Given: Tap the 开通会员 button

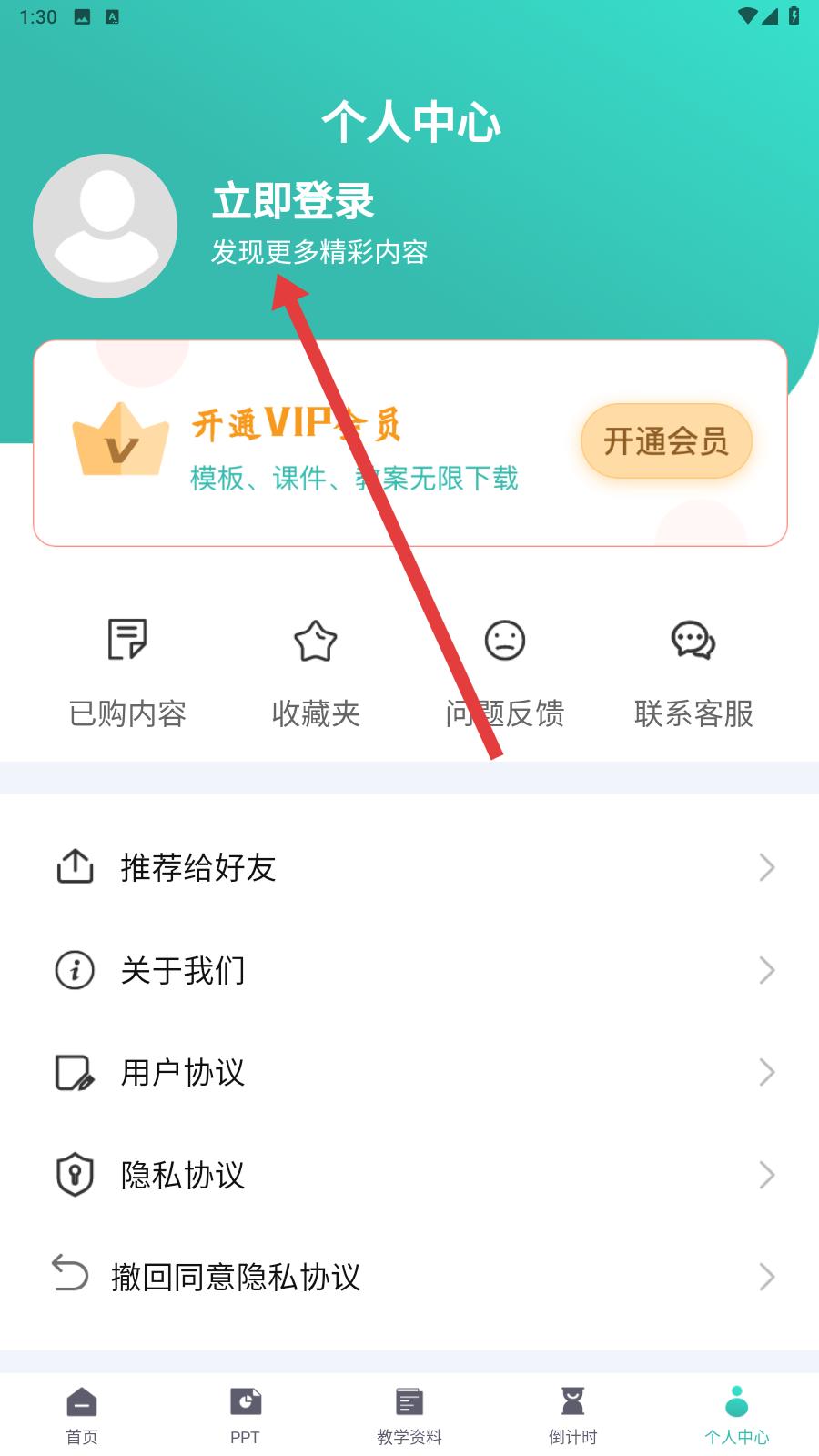Looking at the screenshot, I should click(x=666, y=441).
